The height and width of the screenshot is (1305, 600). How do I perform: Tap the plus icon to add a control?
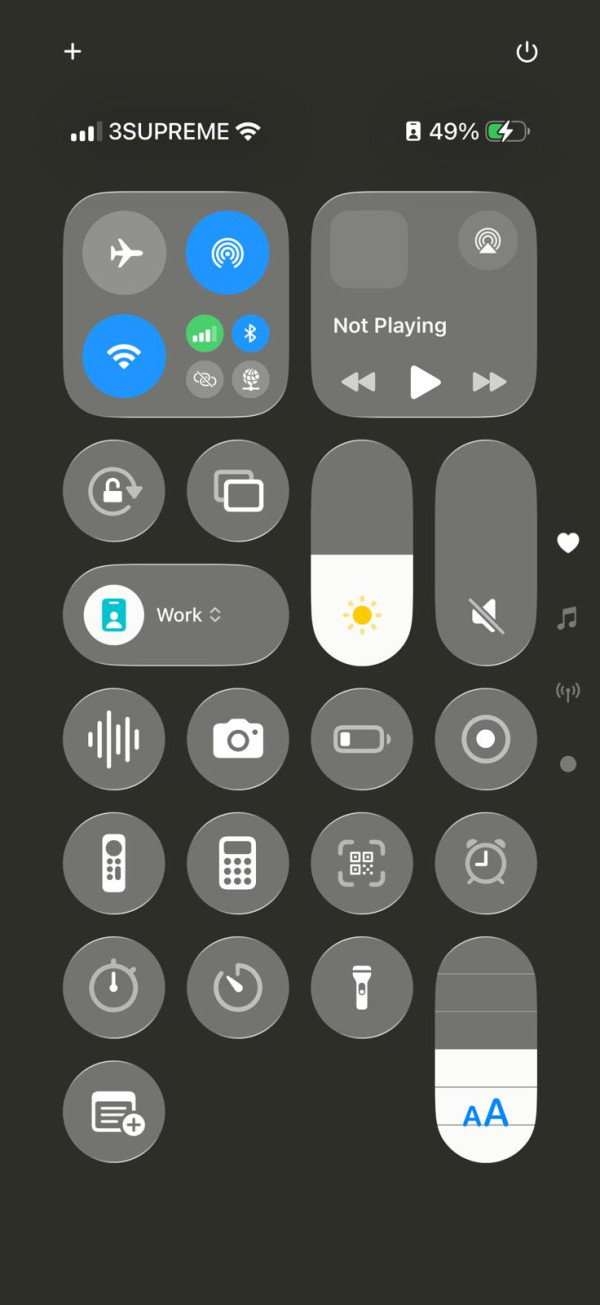coord(73,52)
